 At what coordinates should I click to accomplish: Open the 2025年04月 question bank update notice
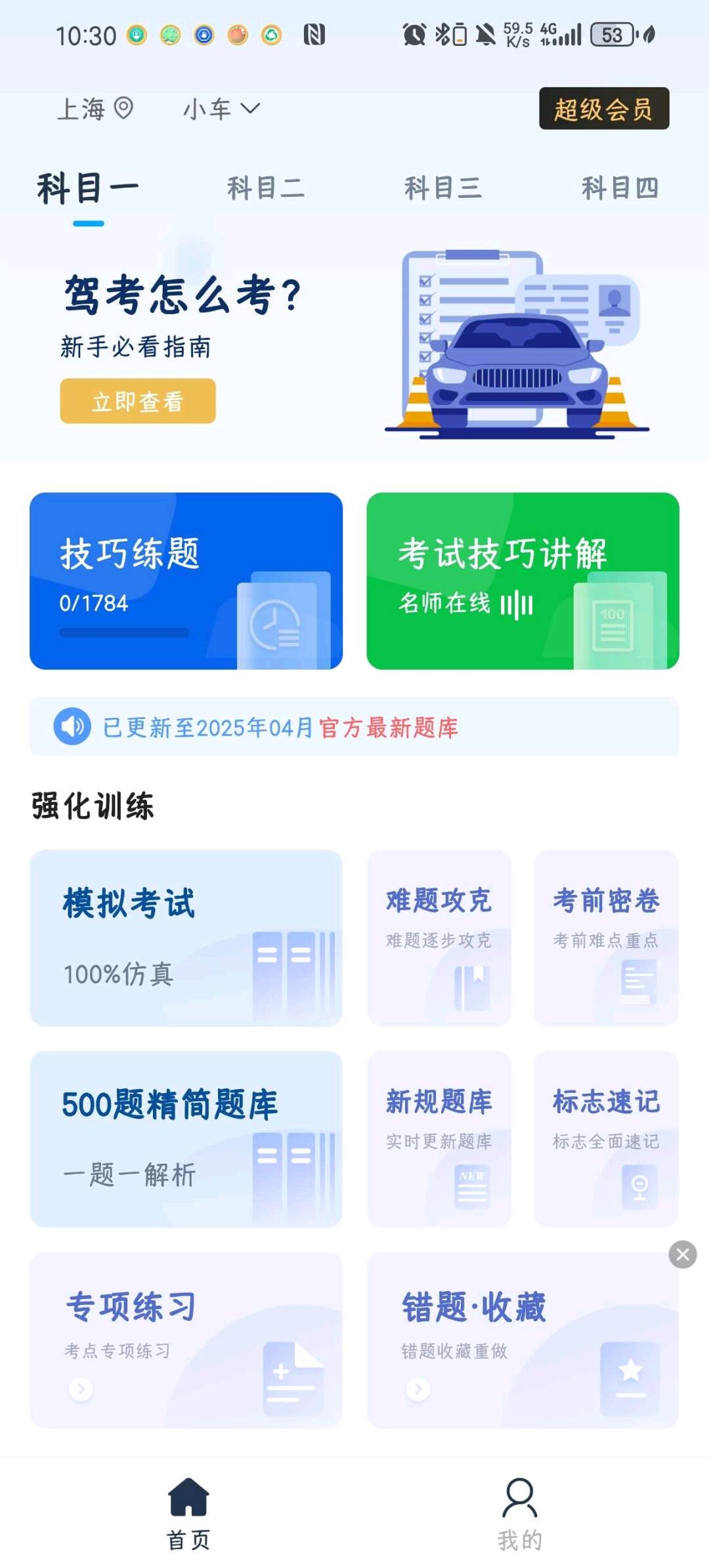(x=354, y=727)
